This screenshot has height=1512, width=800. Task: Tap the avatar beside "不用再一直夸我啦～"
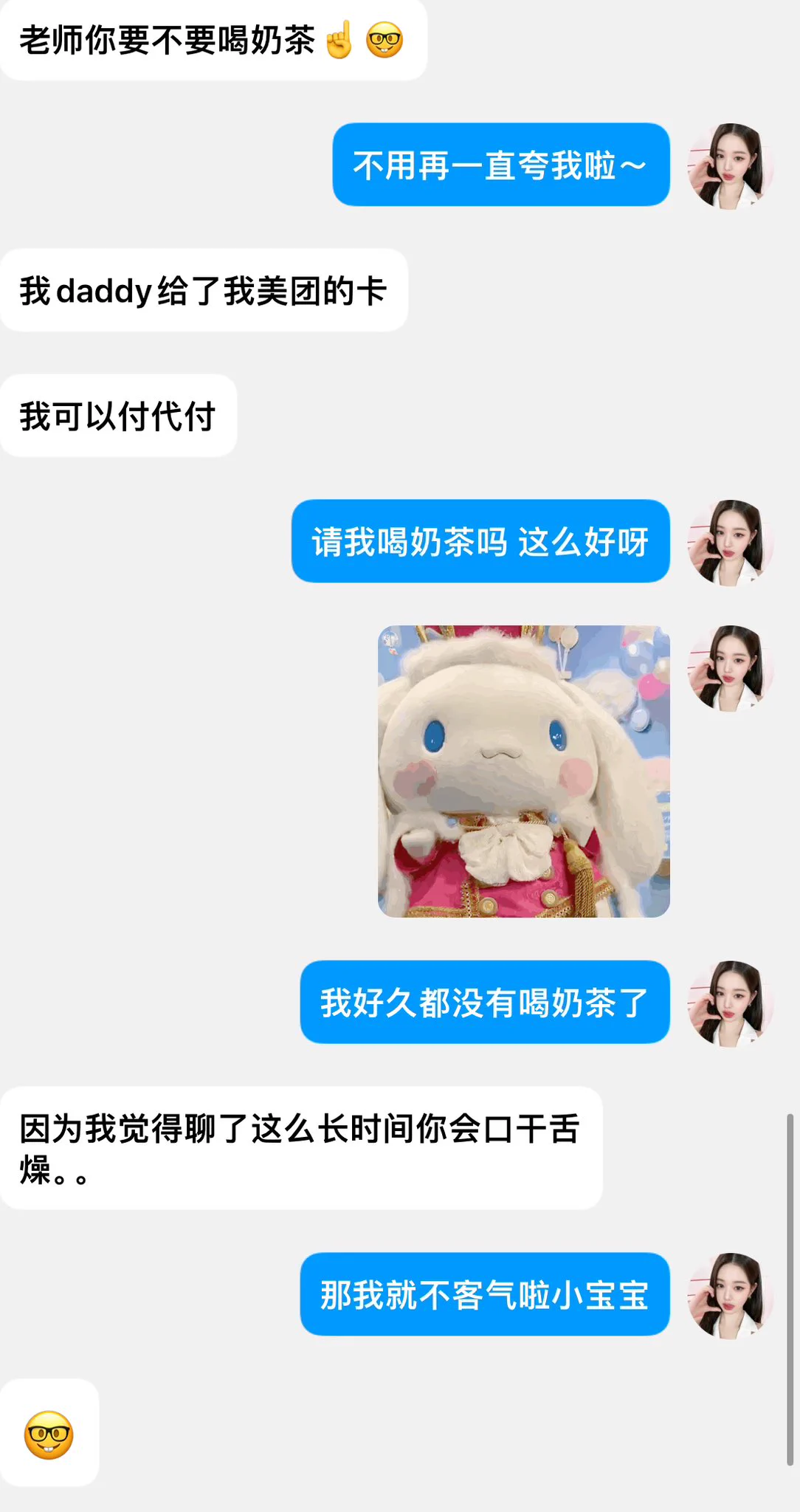730,165
